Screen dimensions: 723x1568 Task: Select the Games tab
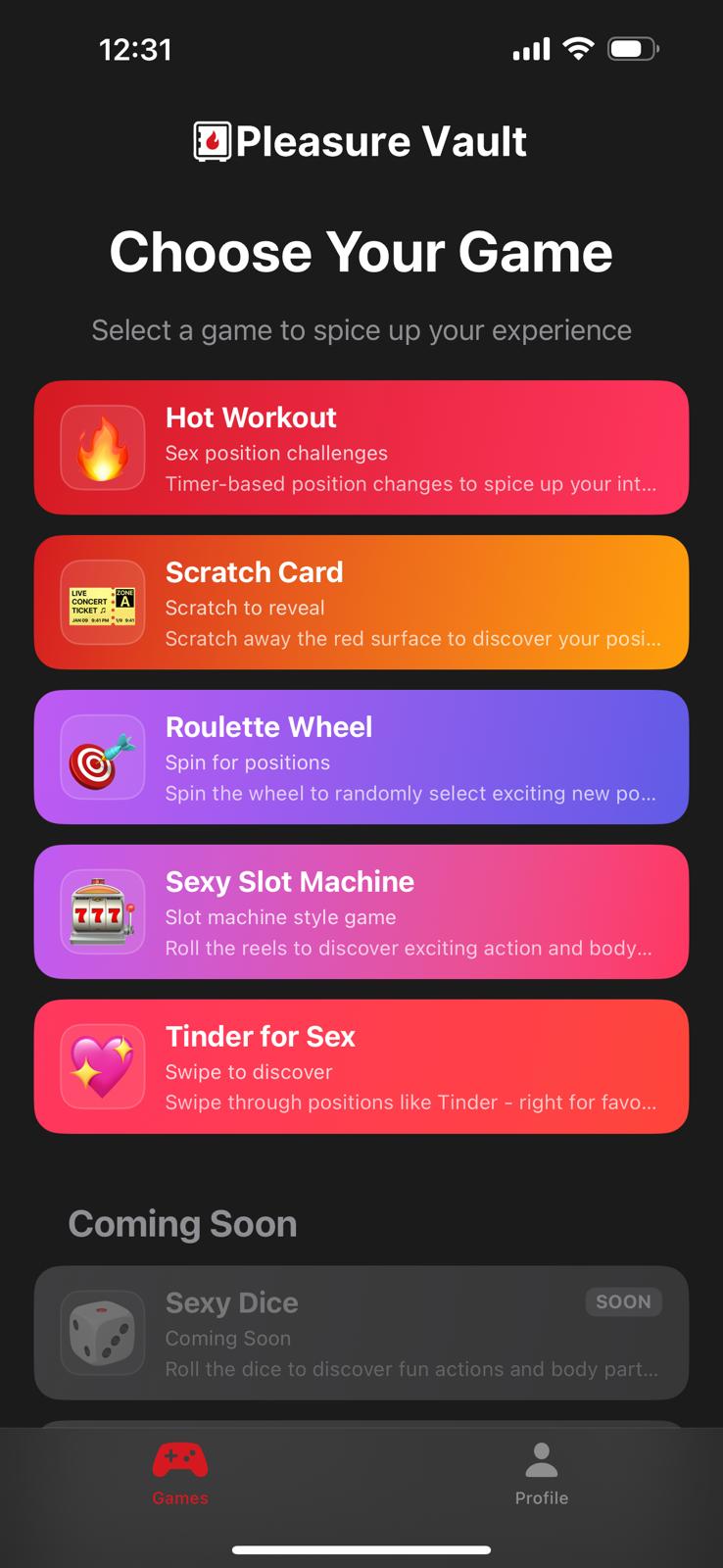point(180,1473)
